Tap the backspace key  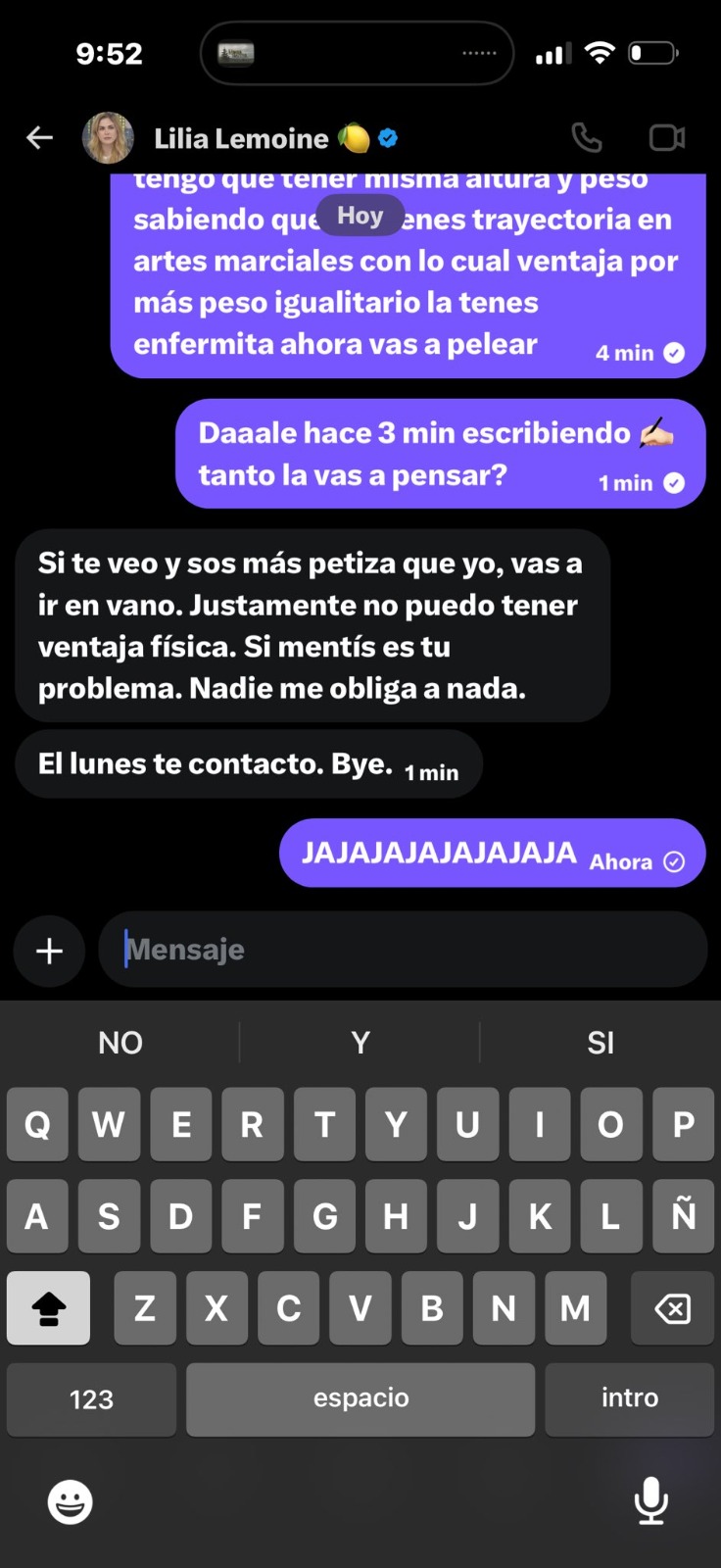pos(672,1308)
